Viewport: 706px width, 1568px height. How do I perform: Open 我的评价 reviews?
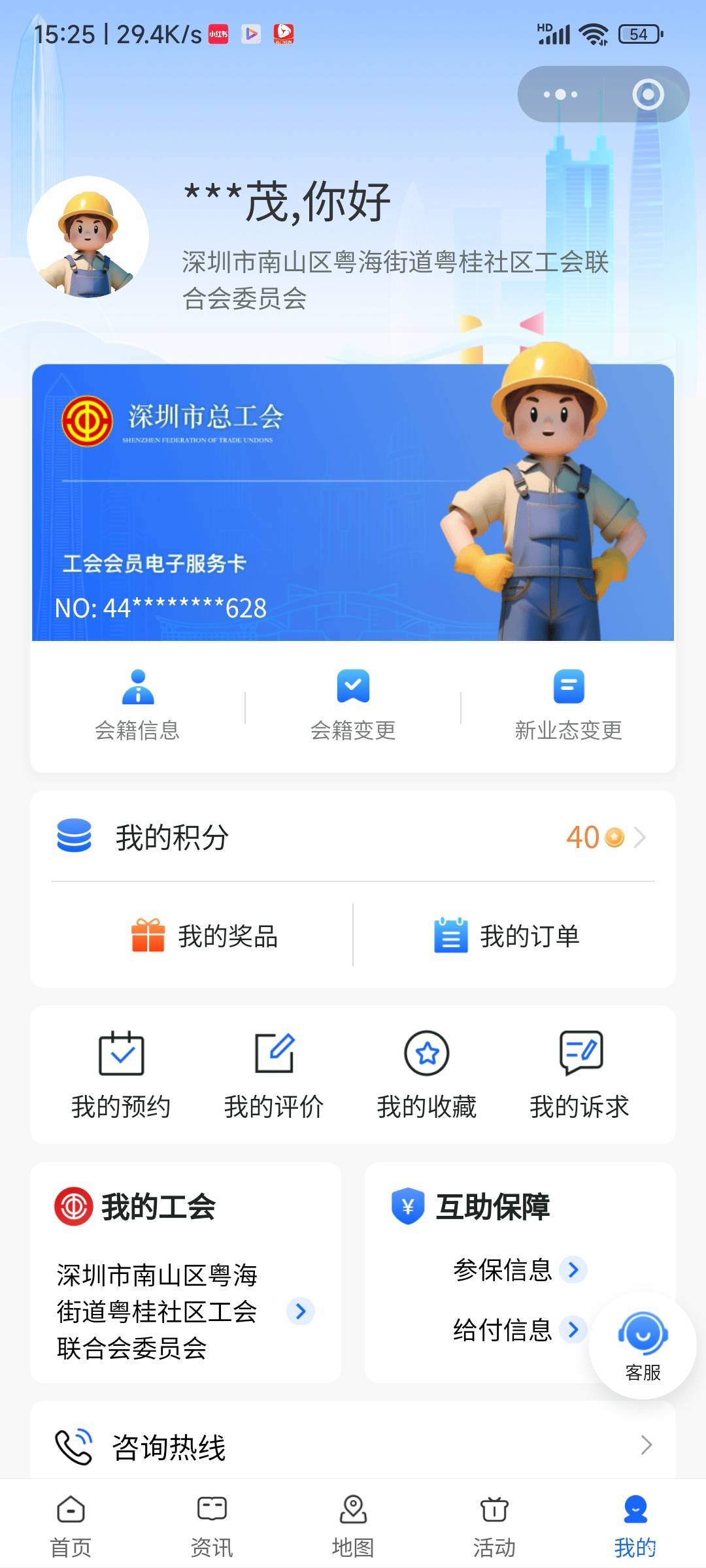pos(274,1075)
